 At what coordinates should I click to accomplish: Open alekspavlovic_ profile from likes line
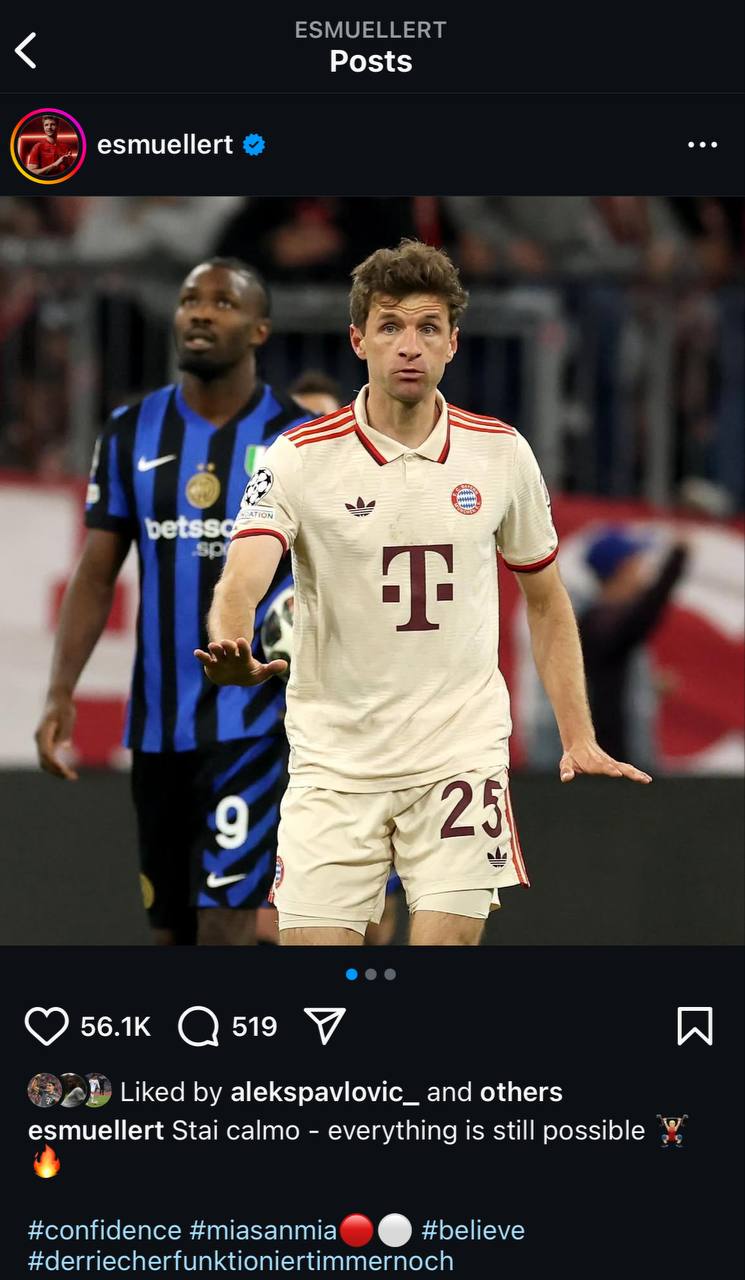pos(324,1092)
